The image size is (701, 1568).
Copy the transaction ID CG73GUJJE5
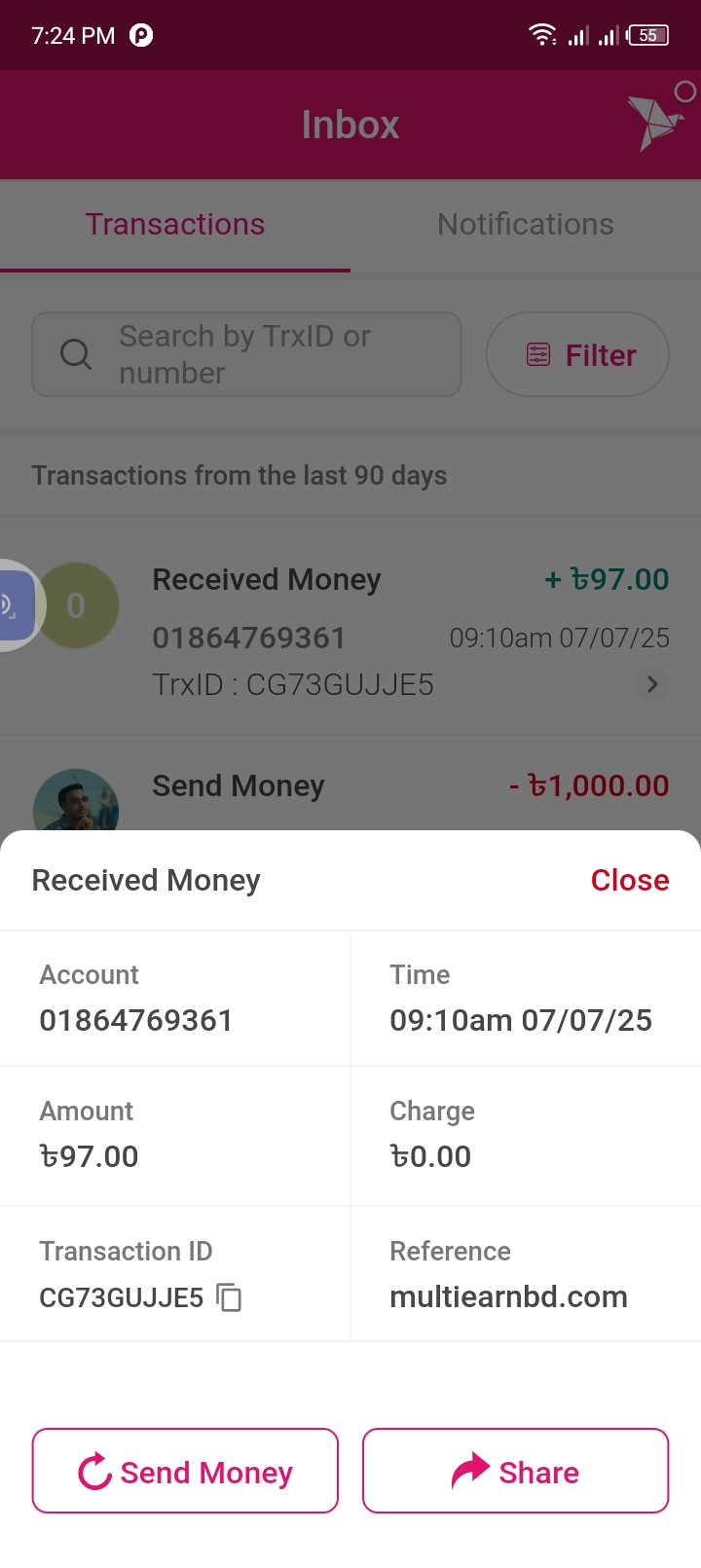230,1297
